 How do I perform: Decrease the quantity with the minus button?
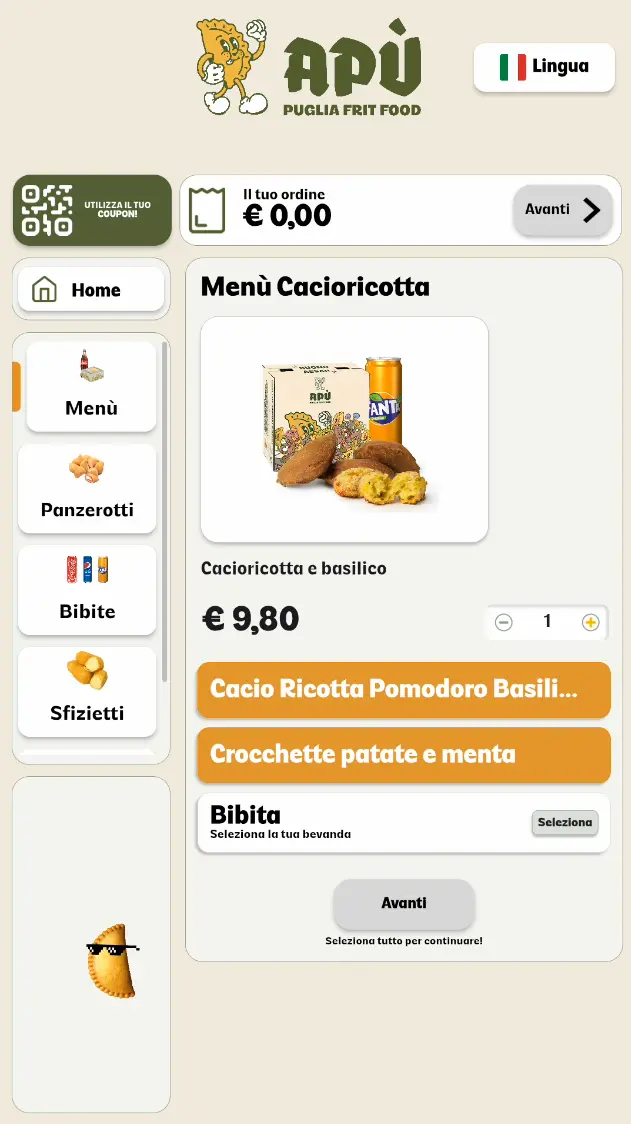click(x=504, y=622)
